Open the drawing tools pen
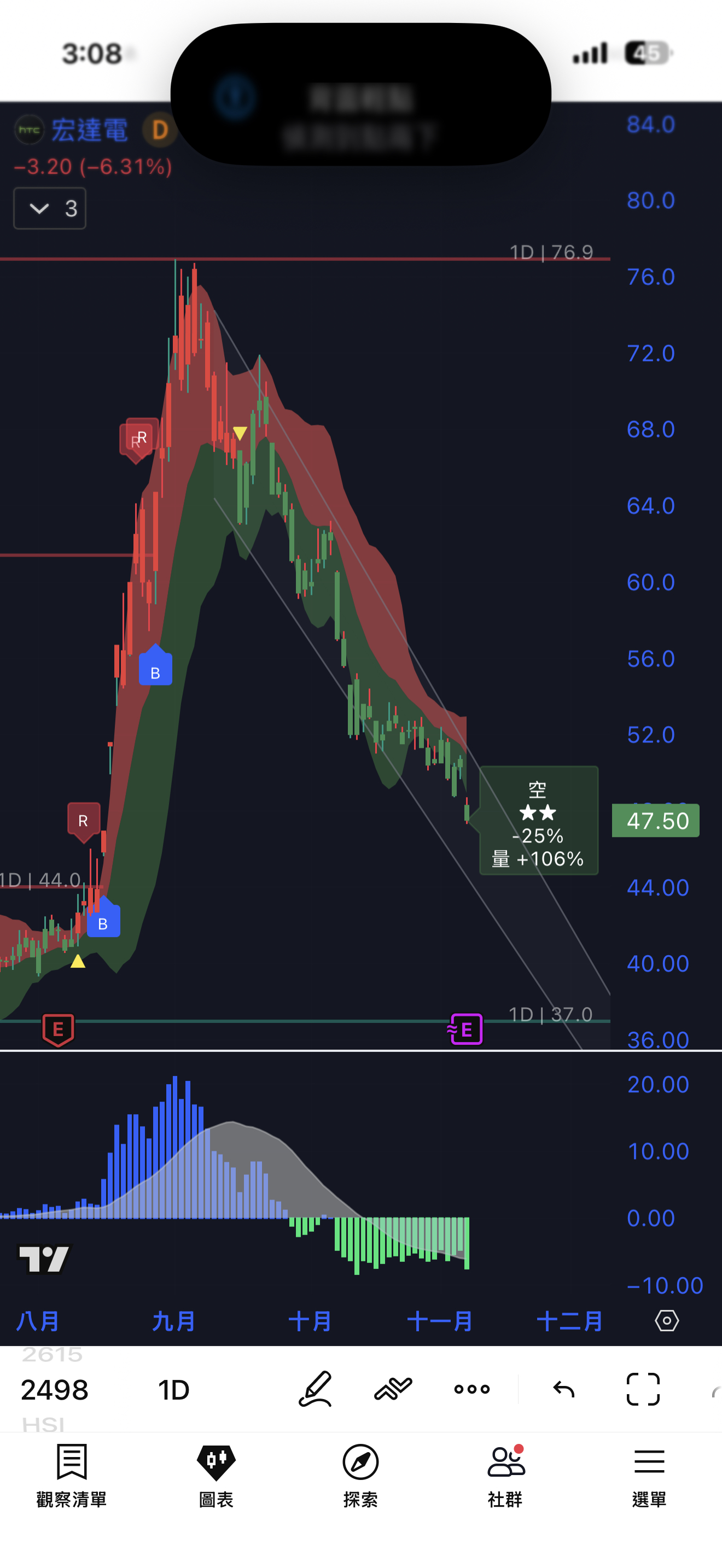The width and height of the screenshot is (722, 1568). coord(316,1389)
